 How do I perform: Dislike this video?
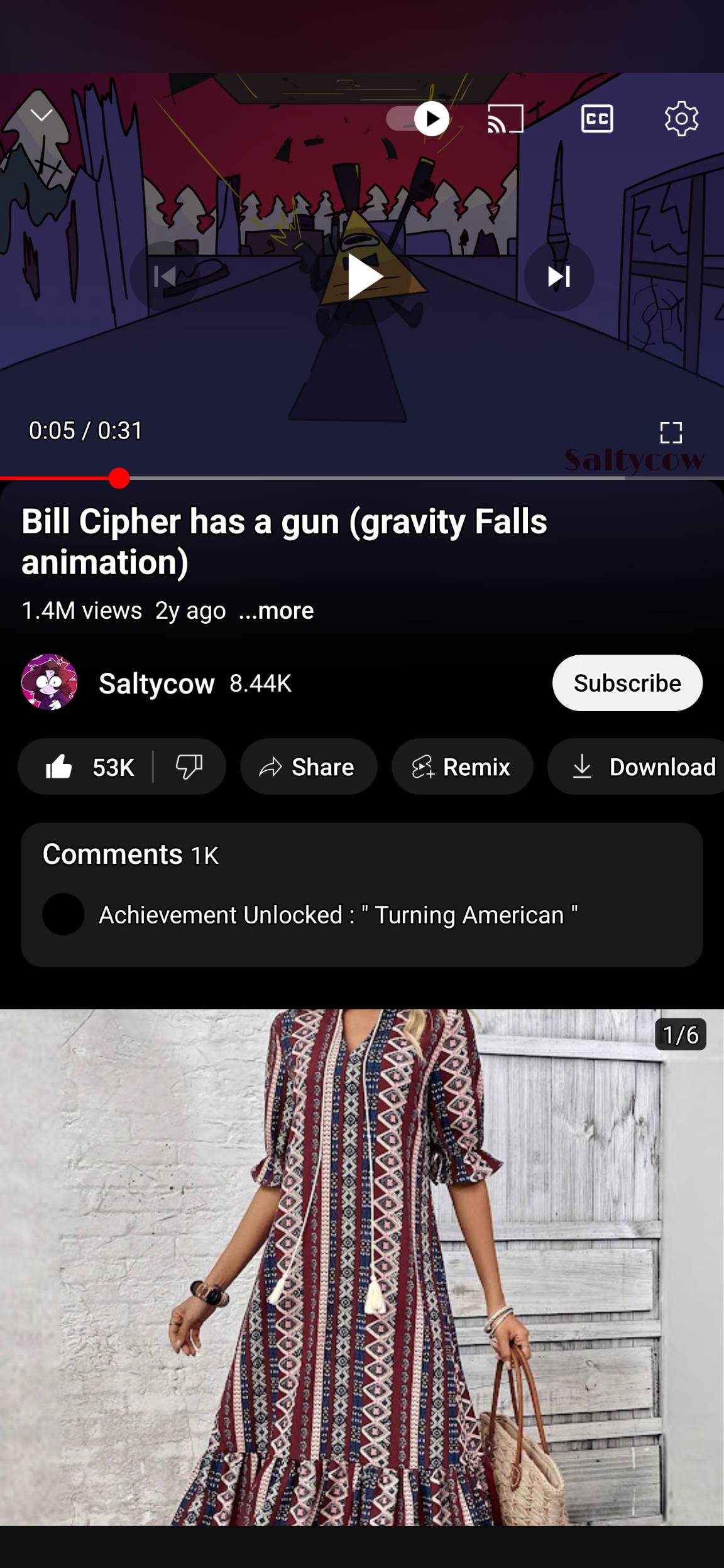pos(189,767)
